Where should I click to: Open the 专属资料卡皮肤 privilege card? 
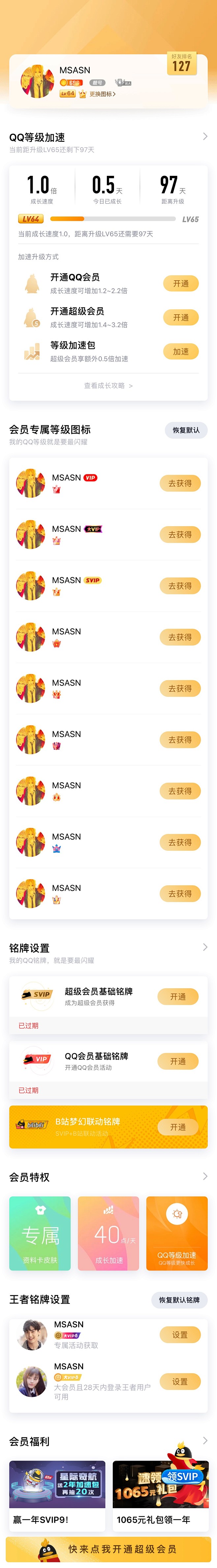pos(40,1234)
